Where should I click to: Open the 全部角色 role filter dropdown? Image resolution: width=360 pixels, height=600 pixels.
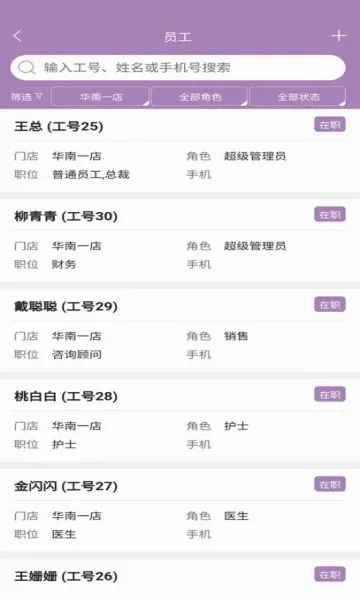[199, 96]
